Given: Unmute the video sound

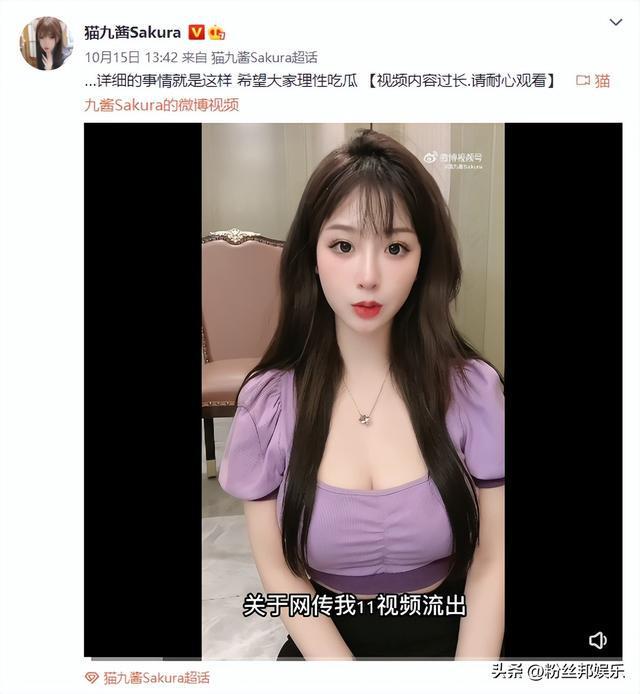Looking at the screenshot, I should [597, 640].
